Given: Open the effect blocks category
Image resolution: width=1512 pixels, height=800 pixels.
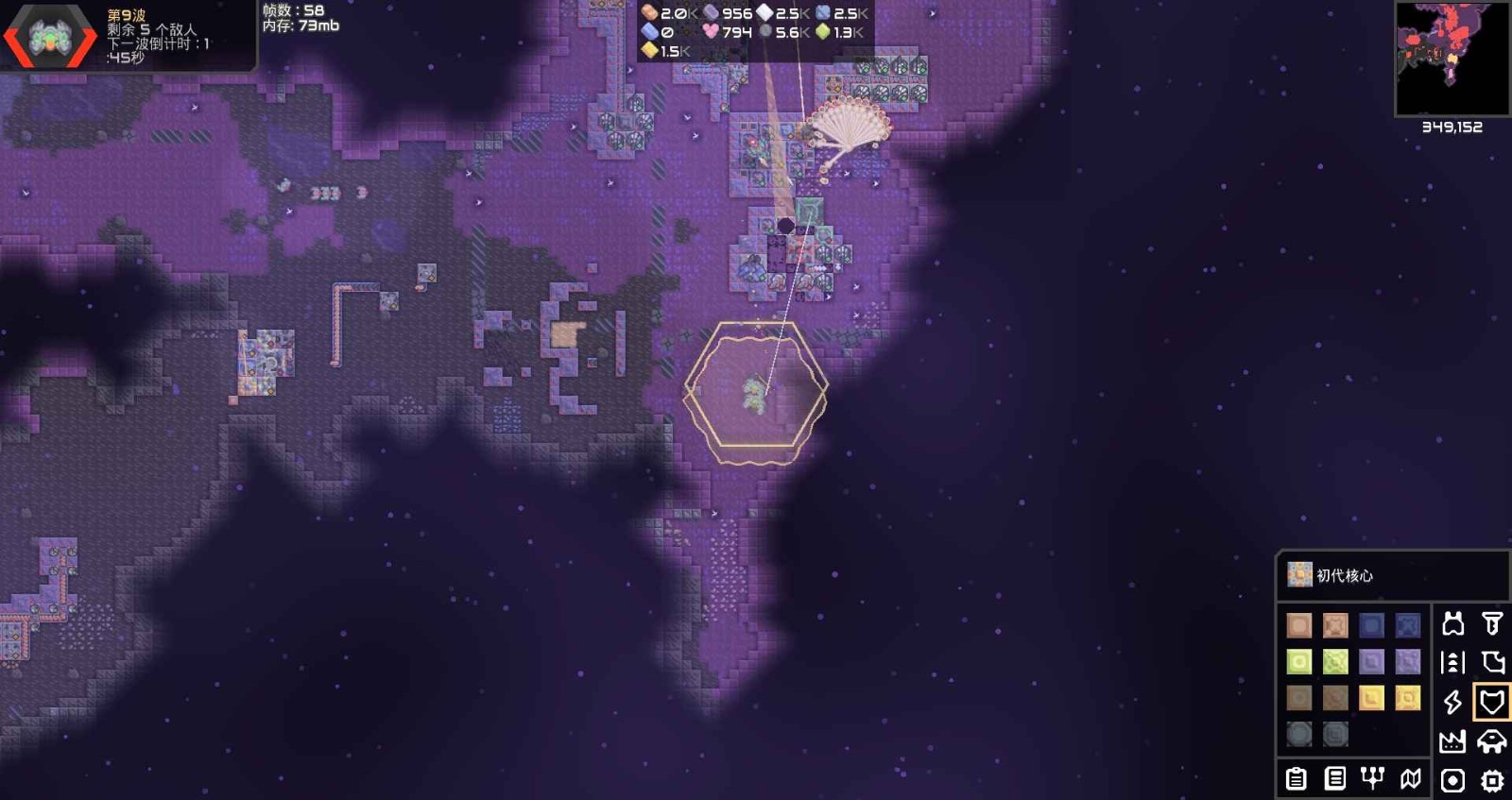Looking at the screenshot, I should coord(1452,780).
